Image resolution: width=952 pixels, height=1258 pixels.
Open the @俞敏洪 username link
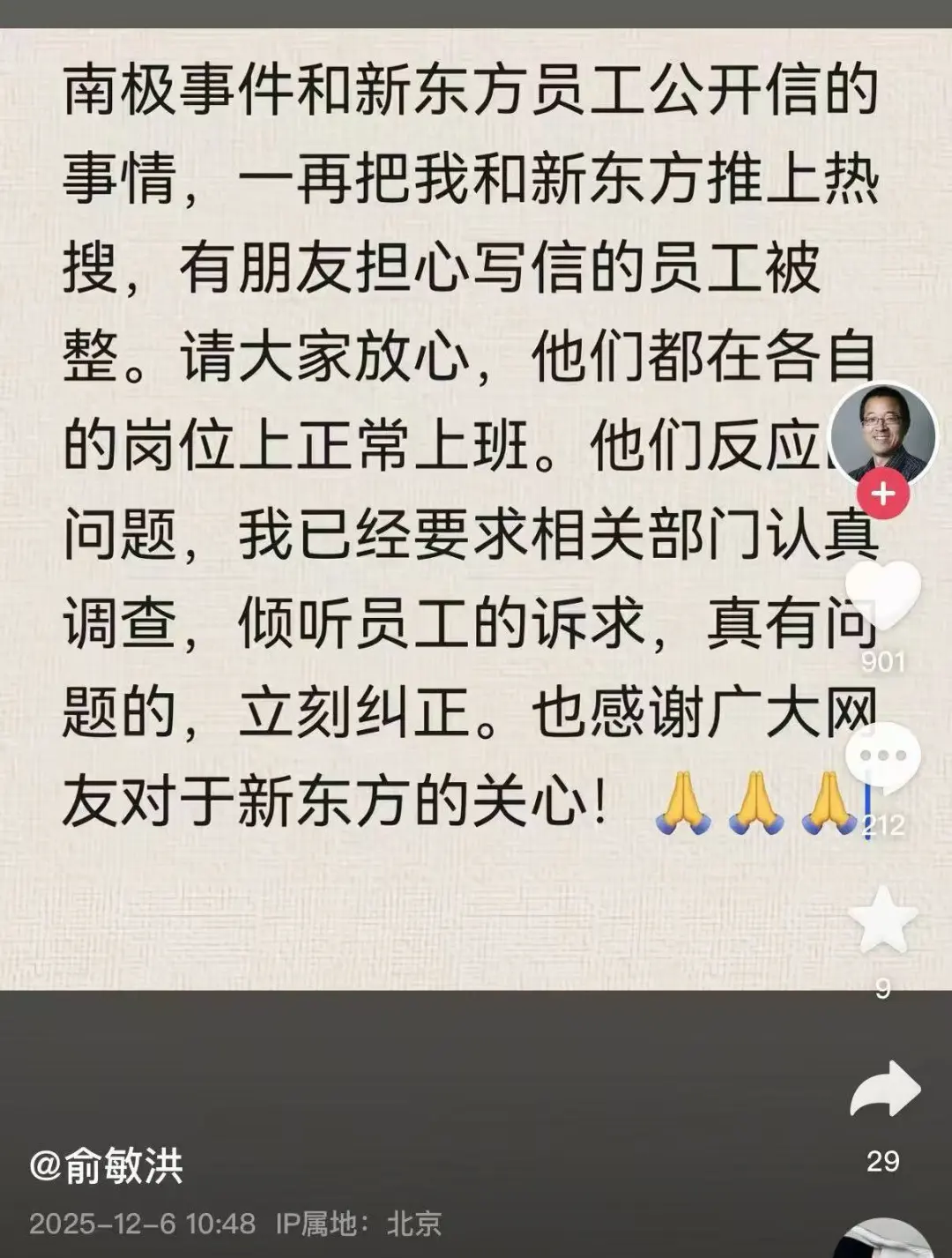(107, 1166)
